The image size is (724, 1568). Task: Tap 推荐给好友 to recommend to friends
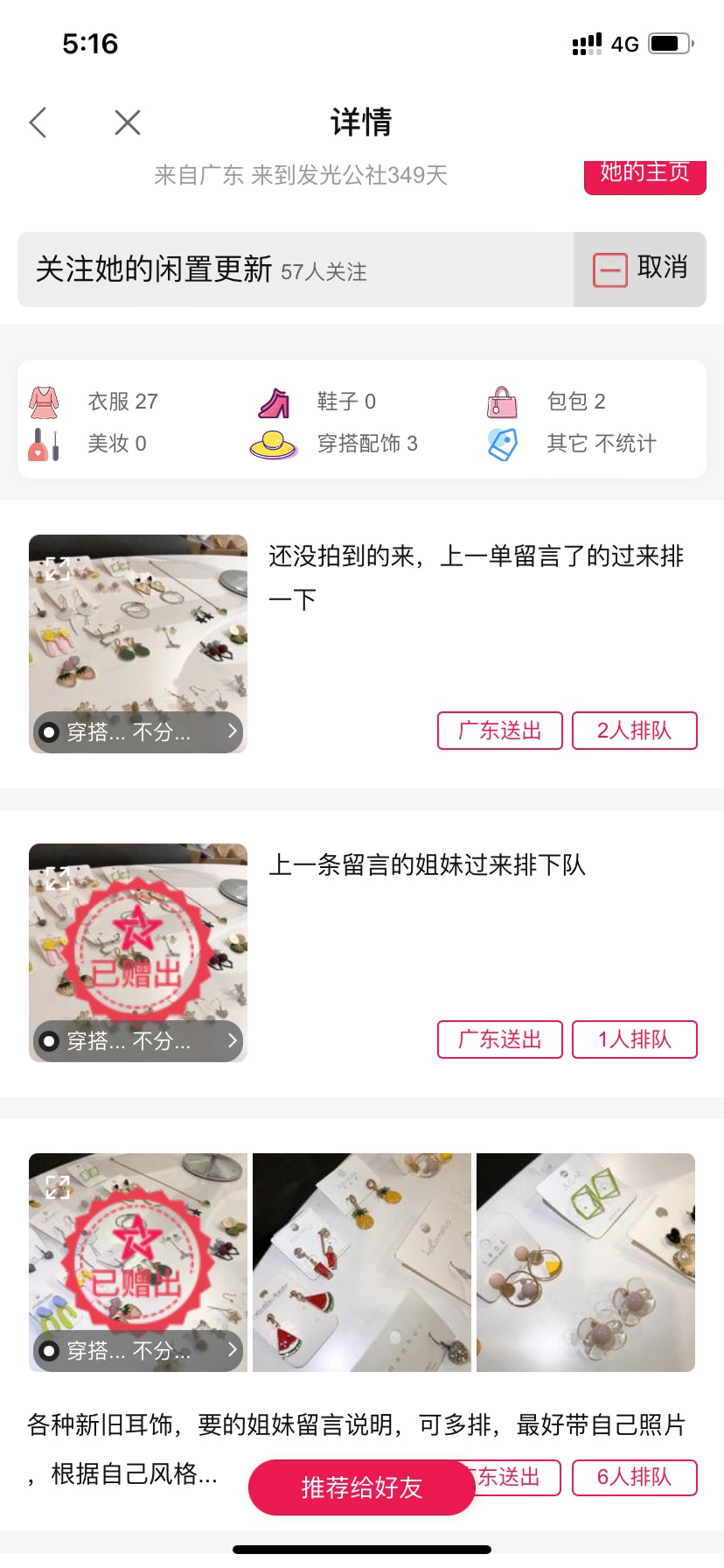tap(362, 1487)
